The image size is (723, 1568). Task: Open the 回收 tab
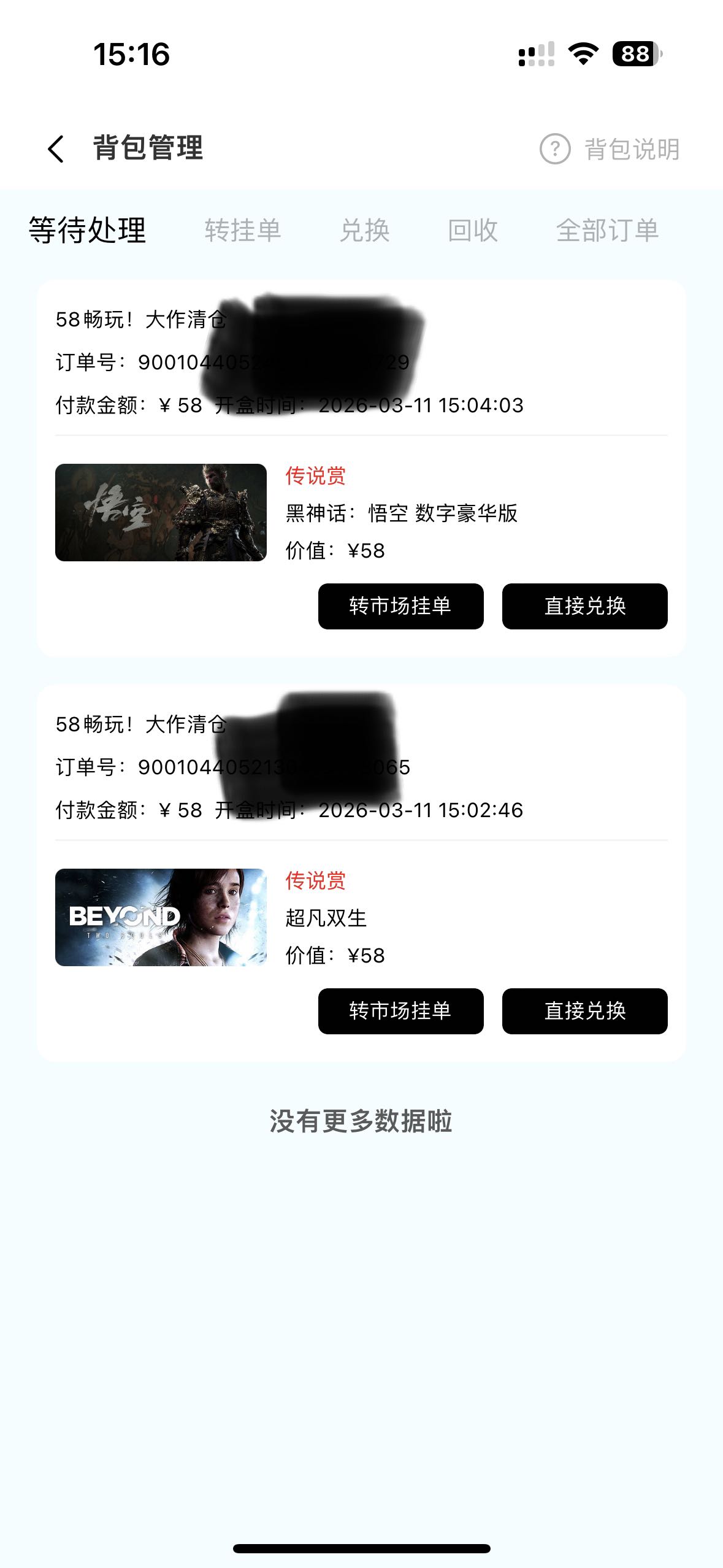472,231
